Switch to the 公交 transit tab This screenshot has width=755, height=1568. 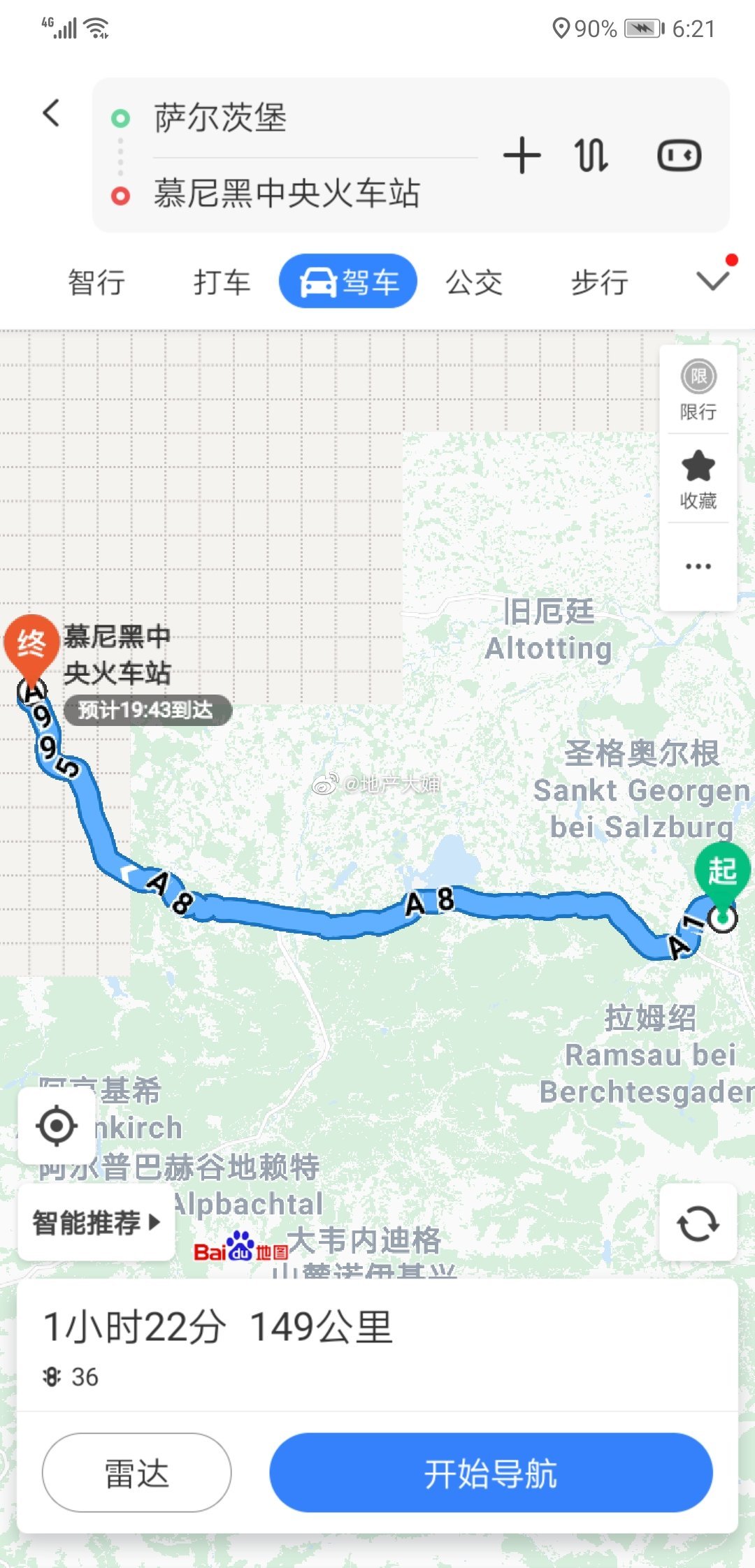click(x=473, y=281)
